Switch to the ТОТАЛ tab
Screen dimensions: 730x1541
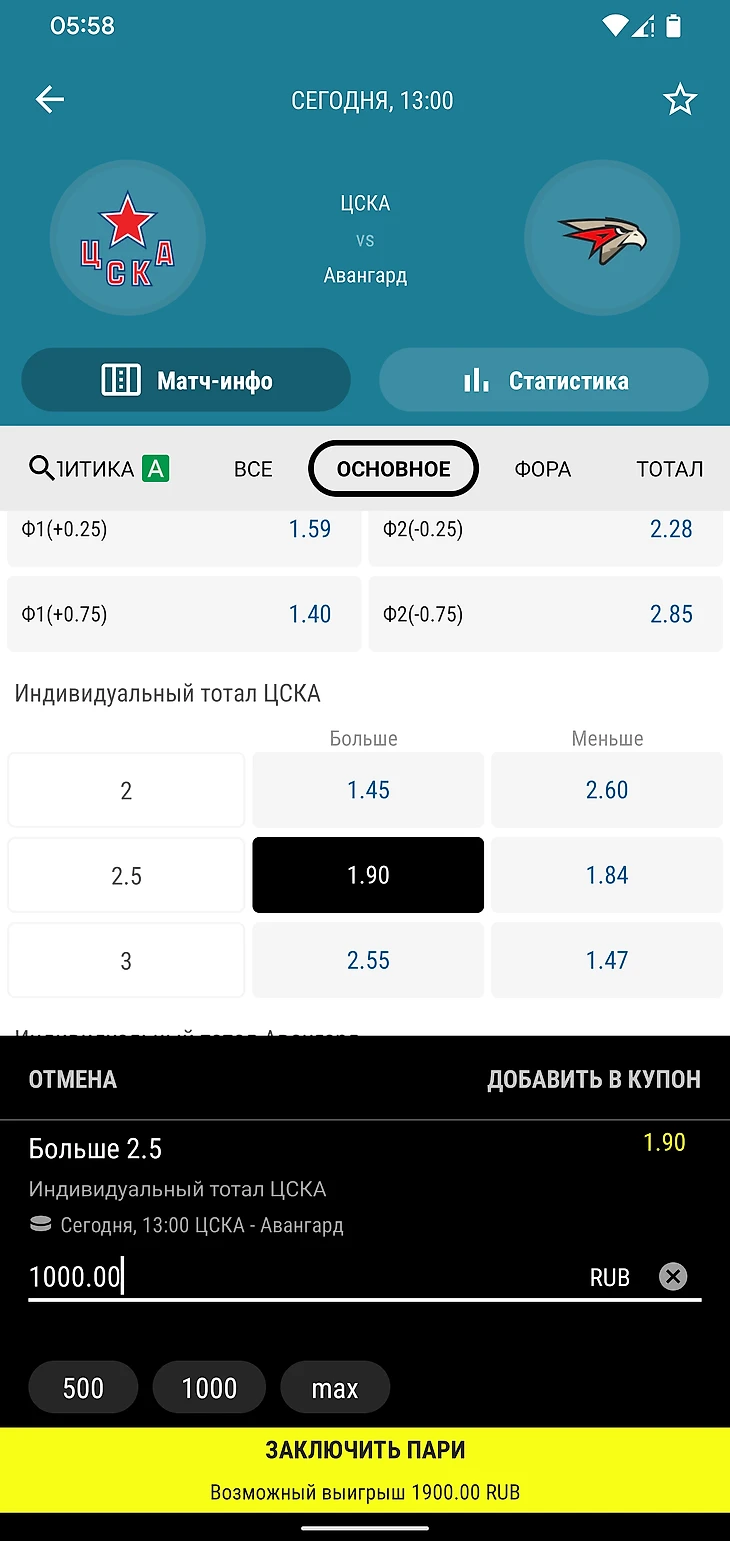coord(669,469)
